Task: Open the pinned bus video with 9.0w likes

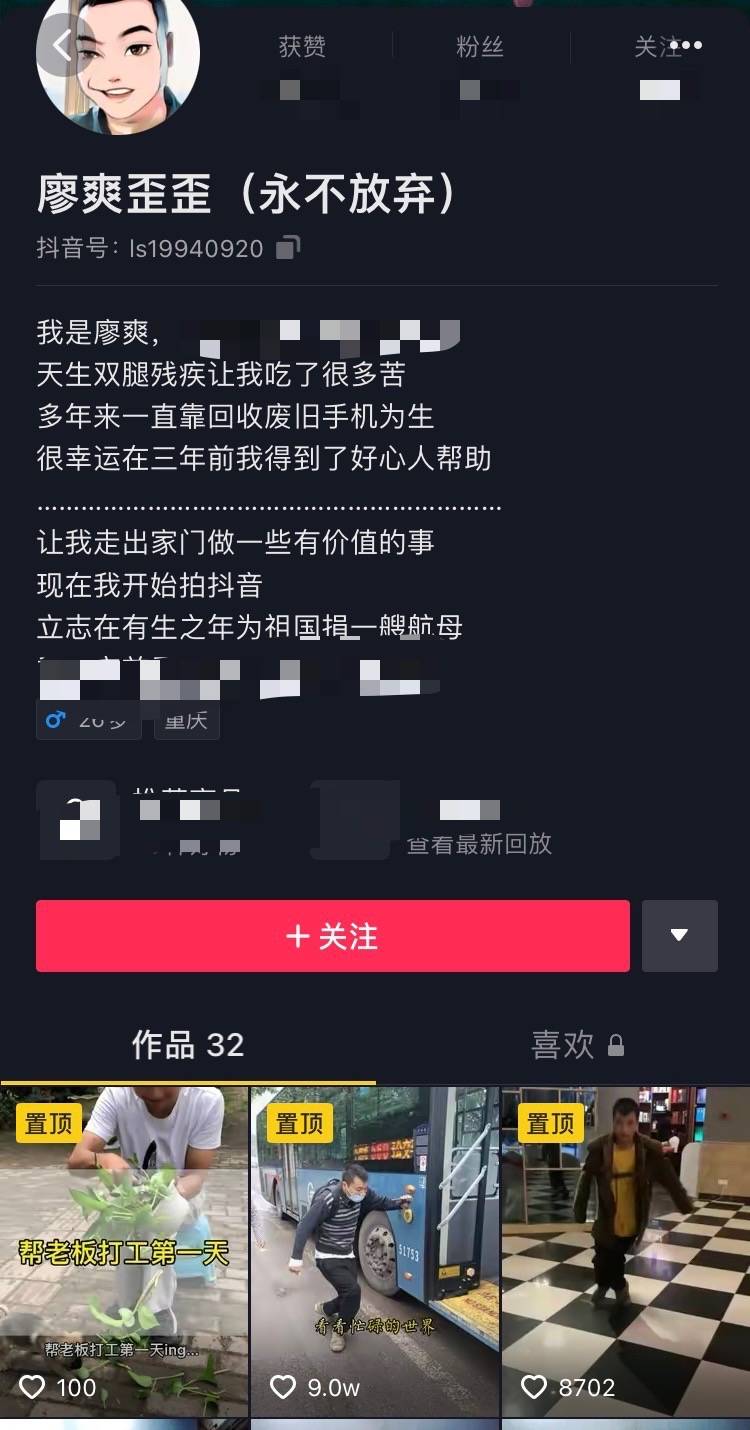Action: [x=375, y=1251]
